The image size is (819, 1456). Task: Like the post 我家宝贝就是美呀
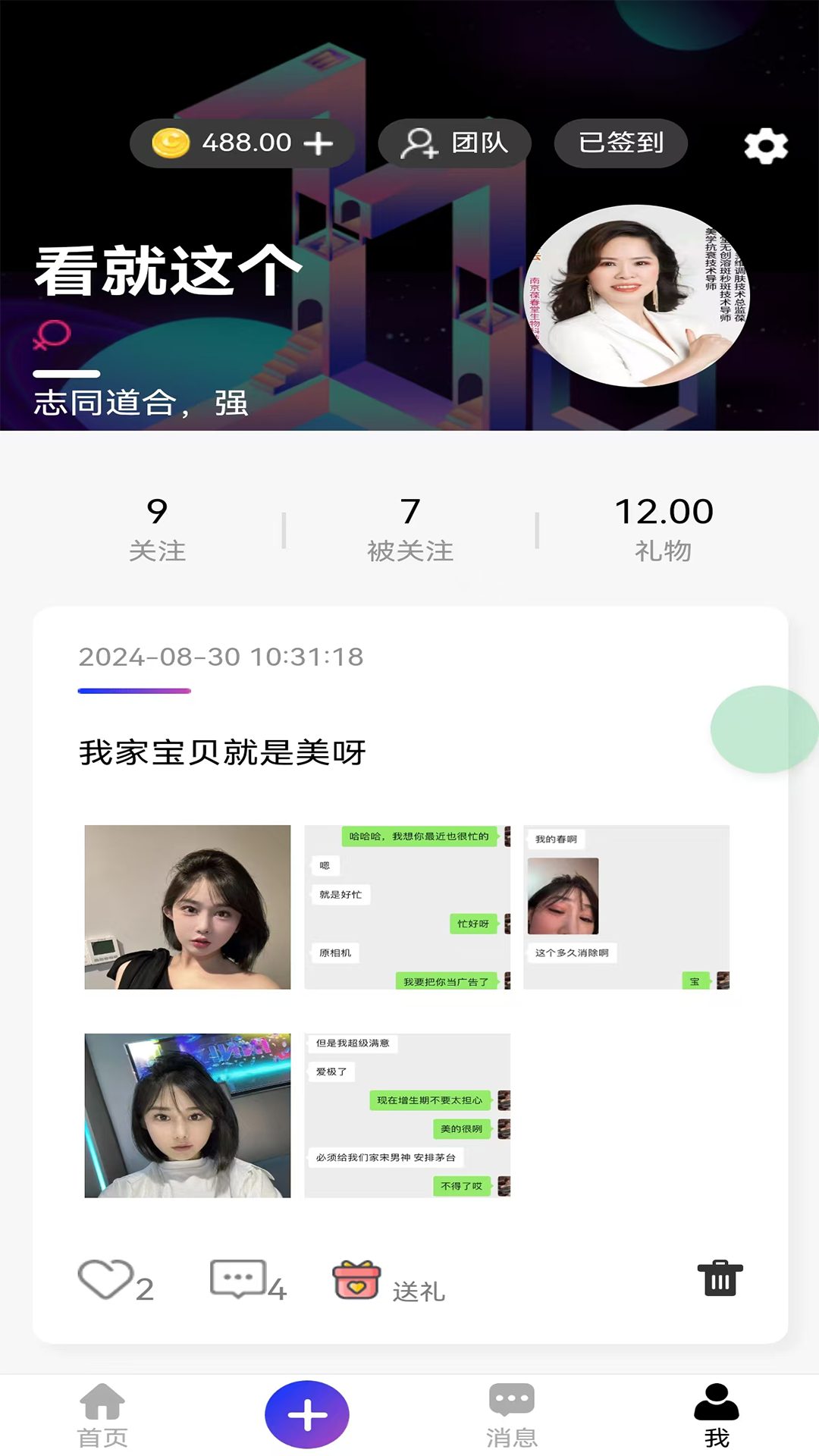(x=106, y=1280)
